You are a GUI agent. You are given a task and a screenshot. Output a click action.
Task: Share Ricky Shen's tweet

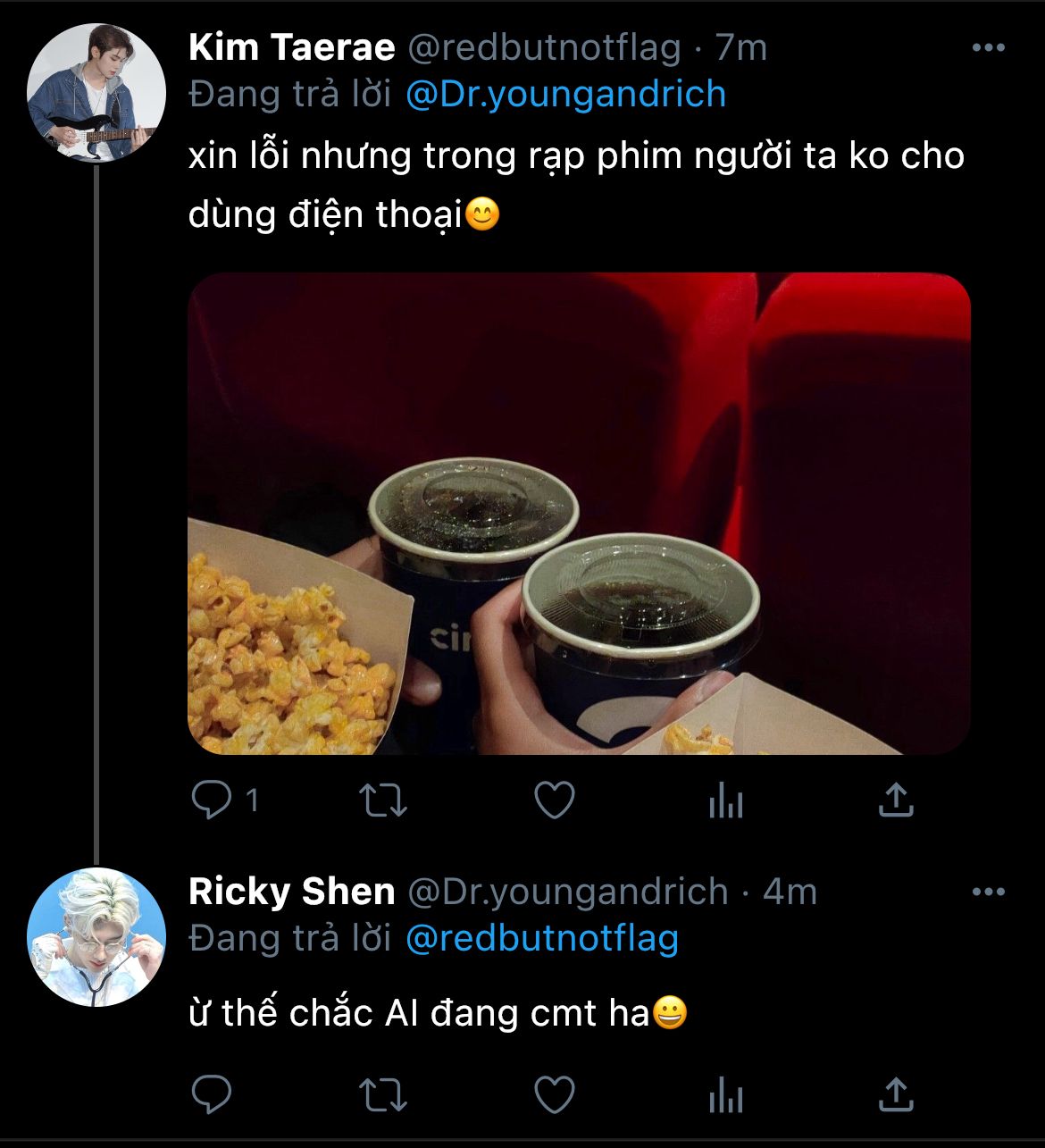point(896,1094)
